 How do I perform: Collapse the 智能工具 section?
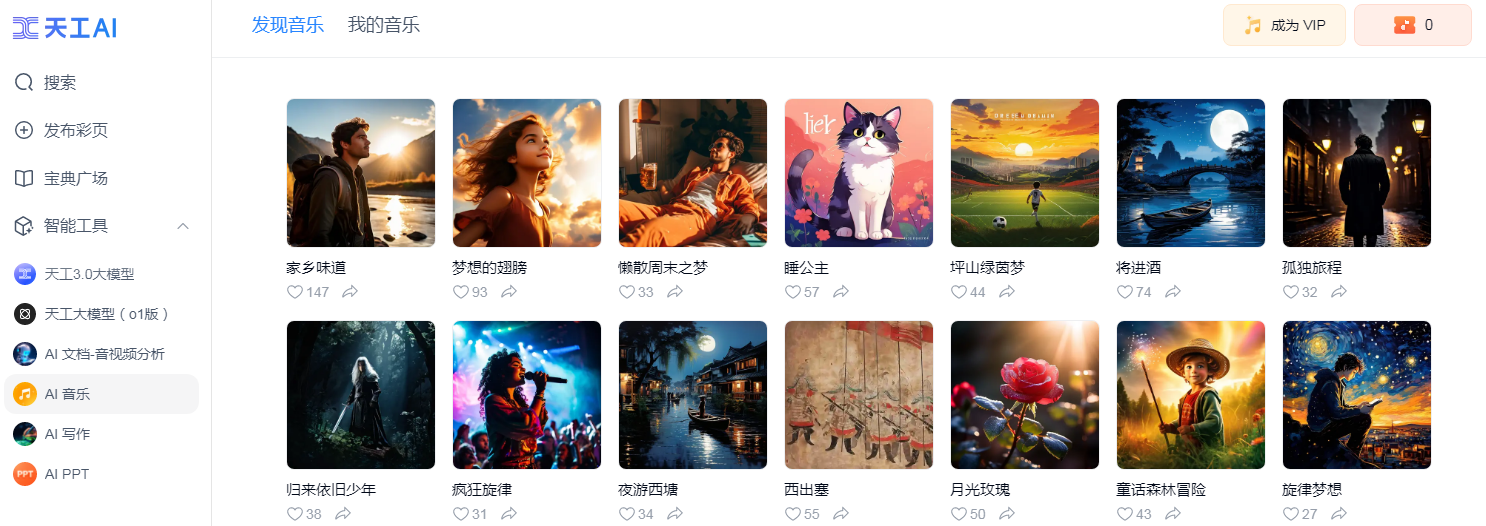point(183,226)
